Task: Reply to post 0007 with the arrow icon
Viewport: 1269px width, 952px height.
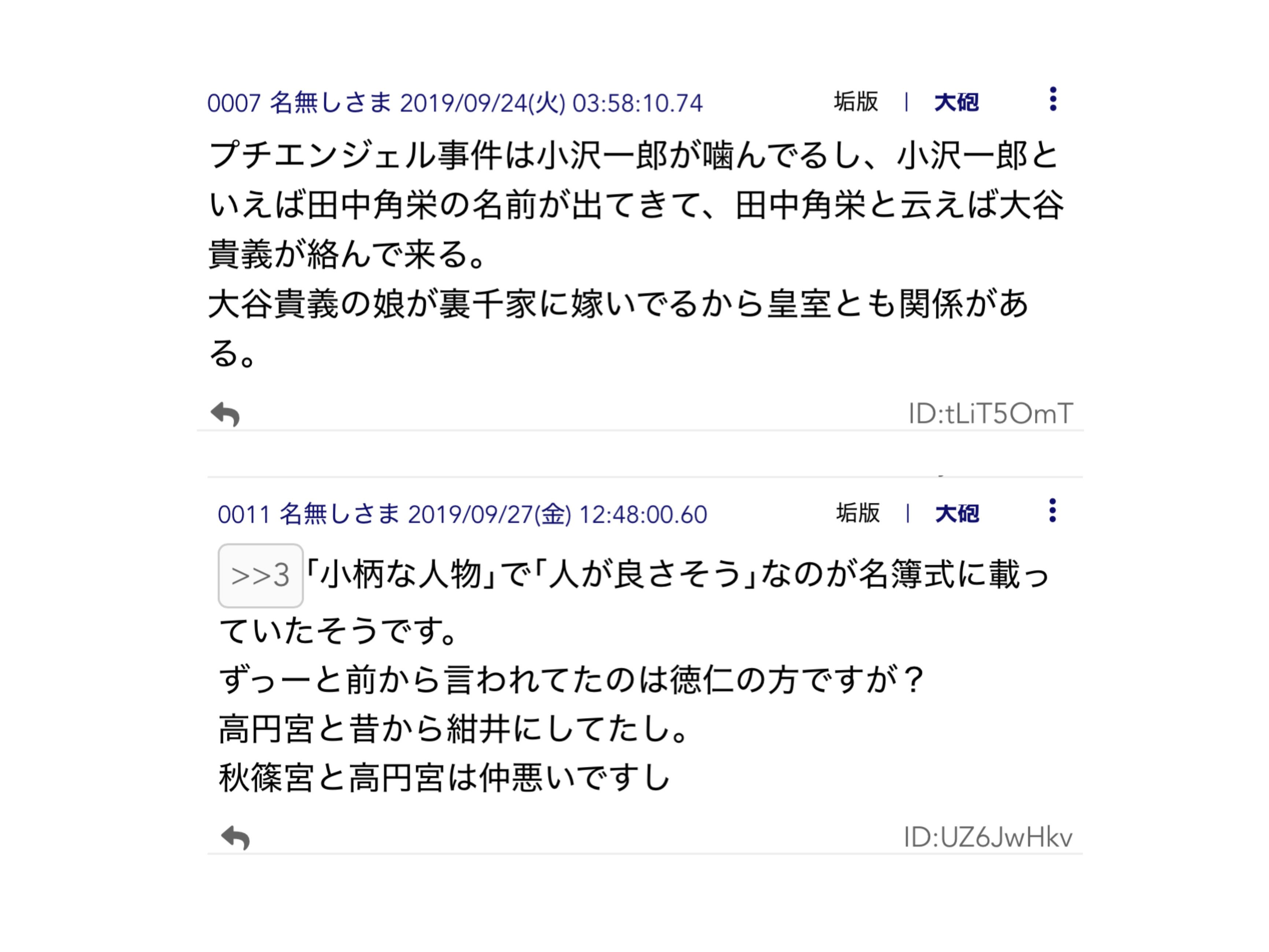Action: (225, 414)
